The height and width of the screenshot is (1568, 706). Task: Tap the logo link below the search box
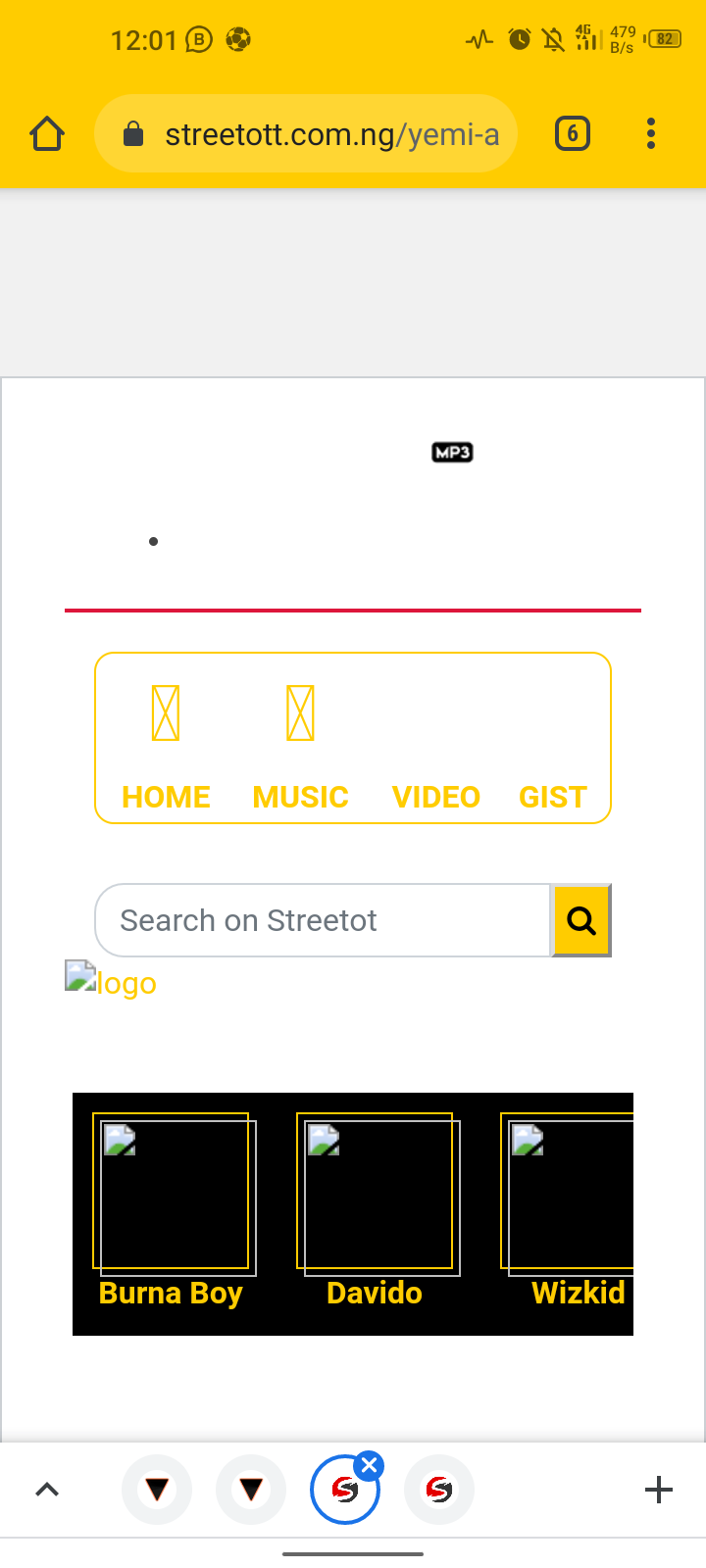[x=111, y=980]
